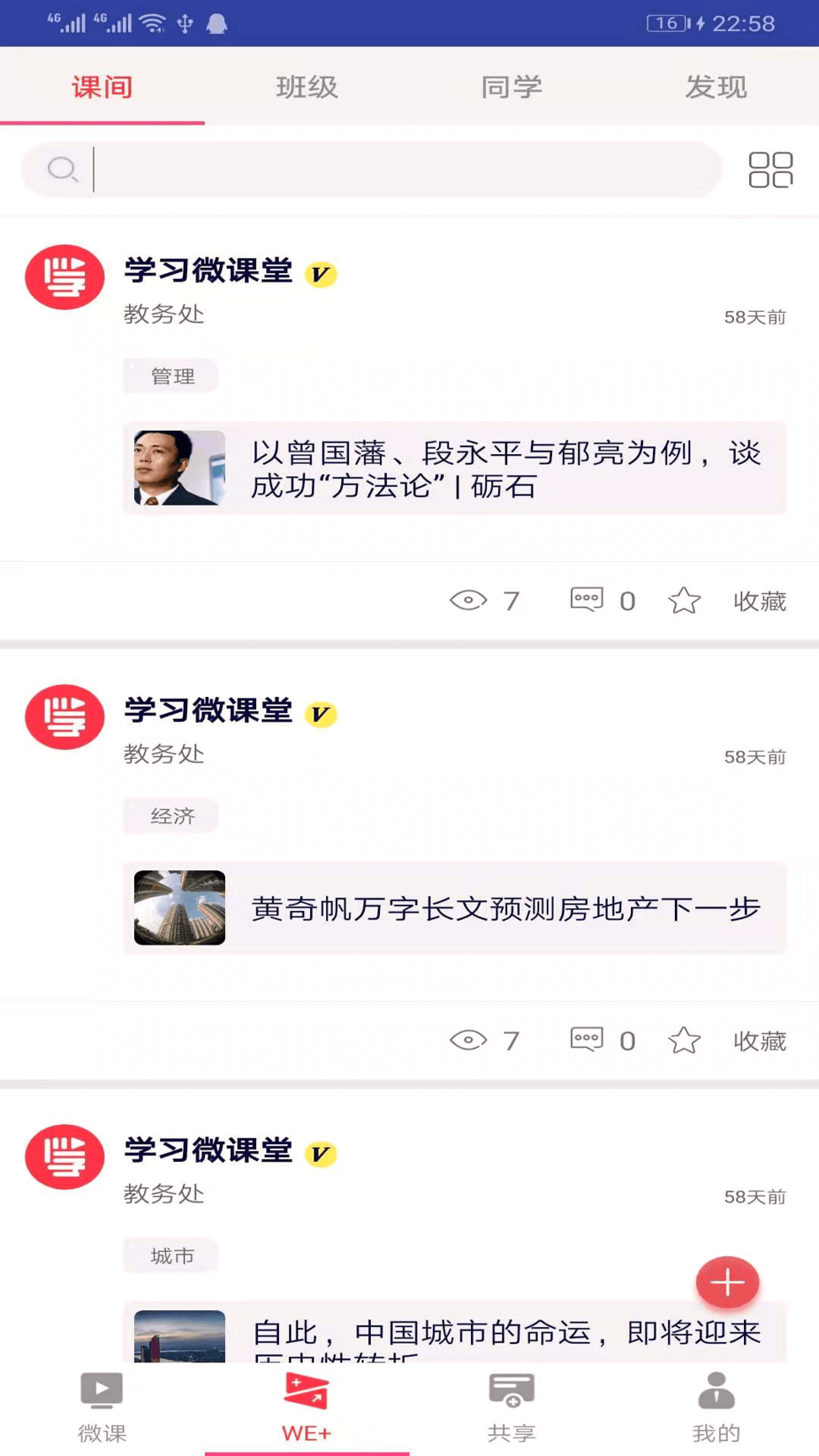Select the 微课 video icon in bottom bar
The image size is (819, 1456).
(x=101, y=1390)
